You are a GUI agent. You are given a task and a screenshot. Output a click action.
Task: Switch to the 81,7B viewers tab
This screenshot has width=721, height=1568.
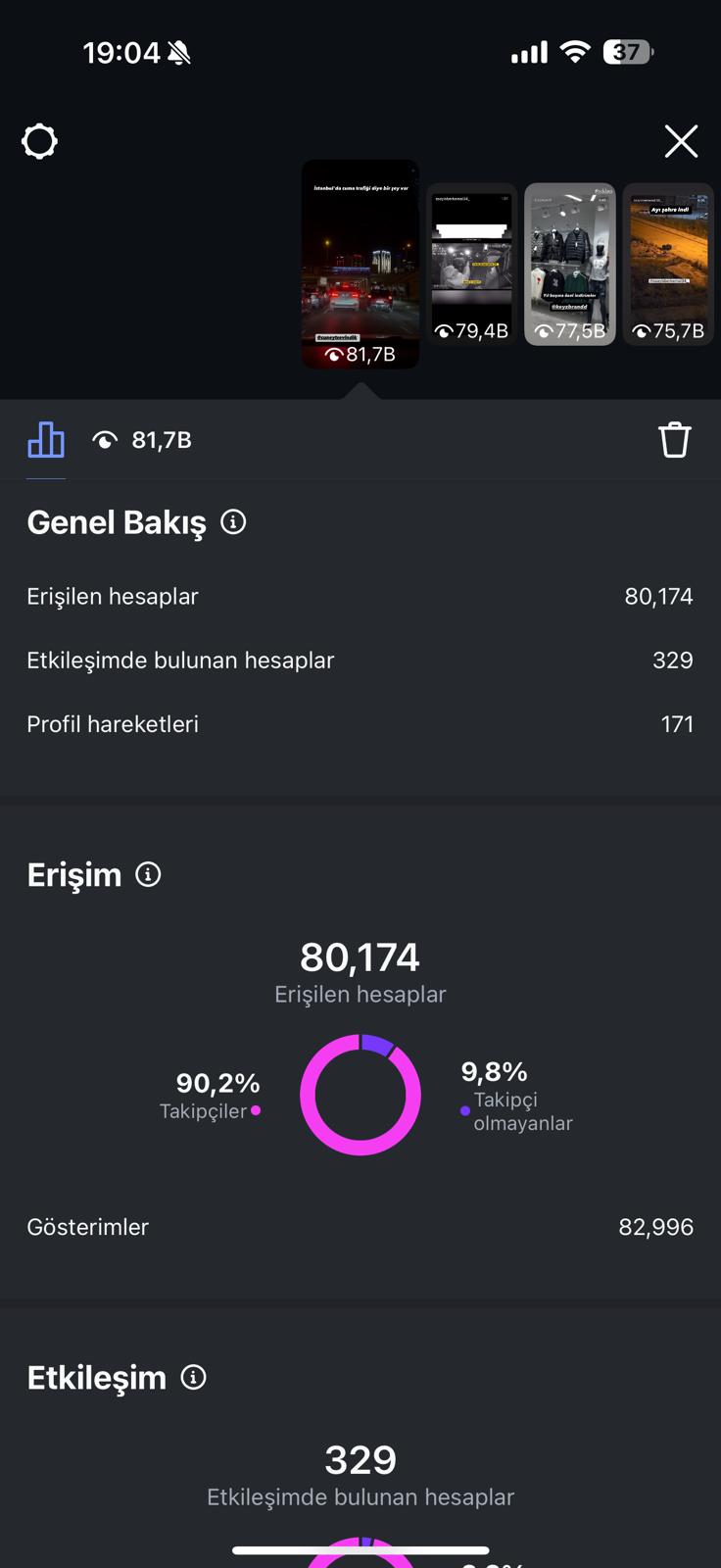point(142,440)
